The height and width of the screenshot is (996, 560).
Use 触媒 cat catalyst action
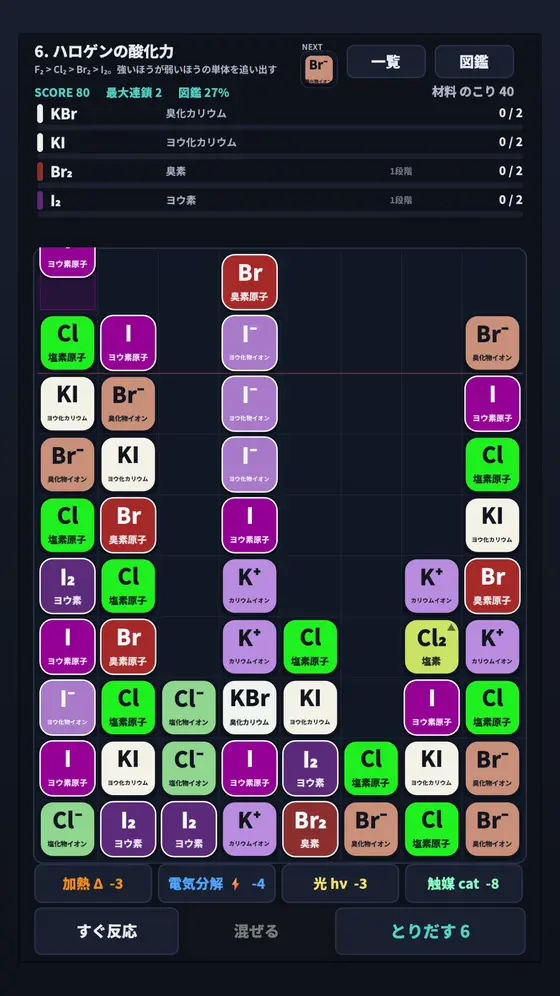click(463, 884)
